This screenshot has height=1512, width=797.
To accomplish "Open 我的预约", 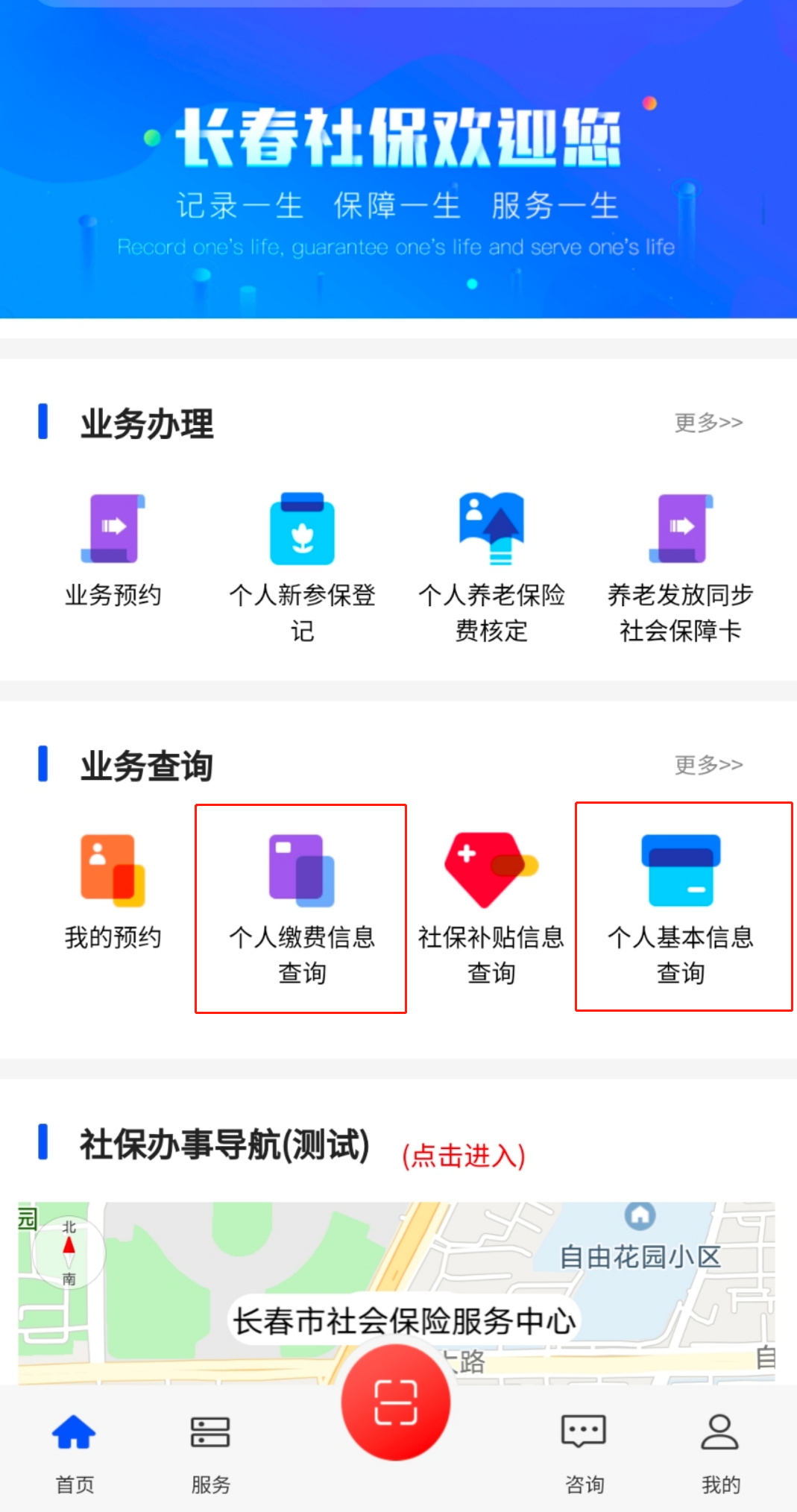I will tap(113, 893).
